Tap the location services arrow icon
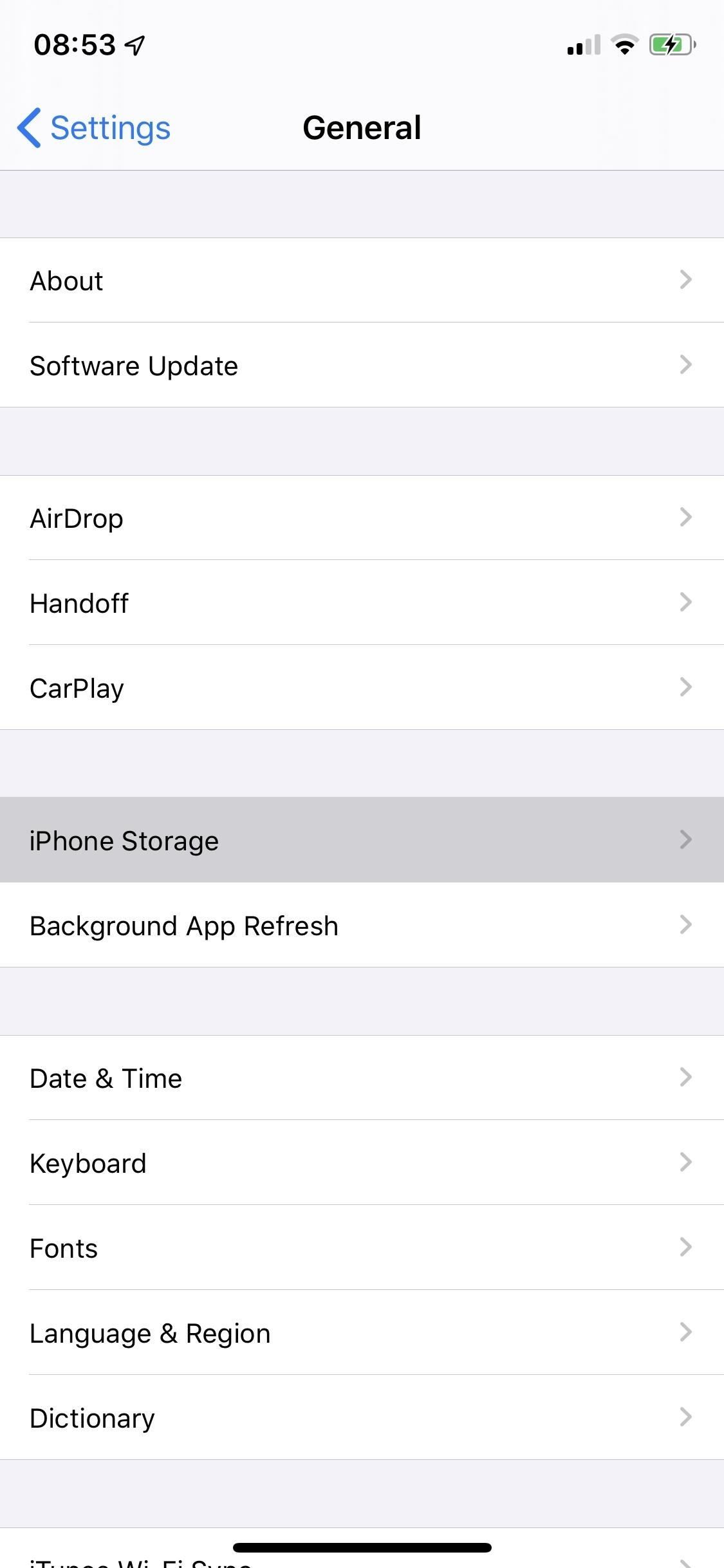The image size is (724, 1568). (x=135, y=46)
